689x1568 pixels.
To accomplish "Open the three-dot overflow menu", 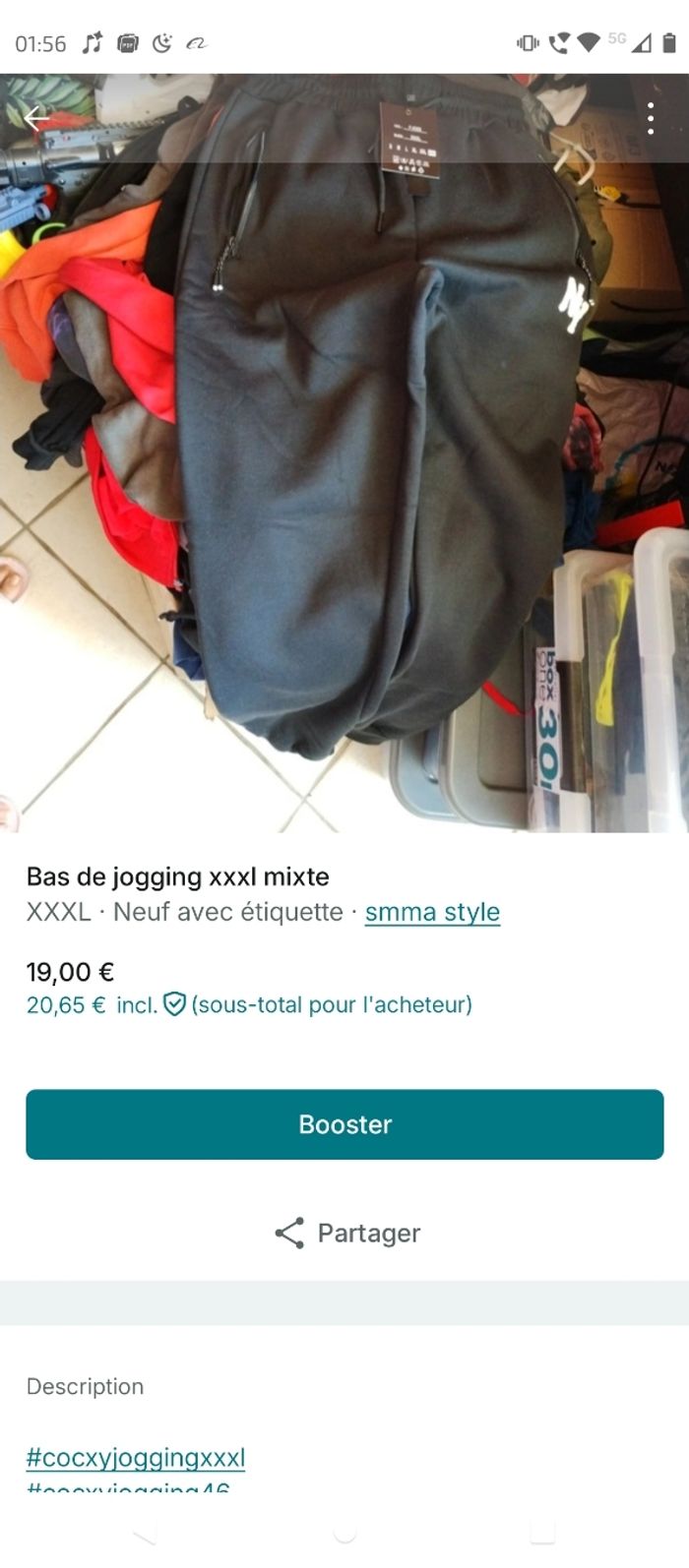I will click(x=651, y=119).
